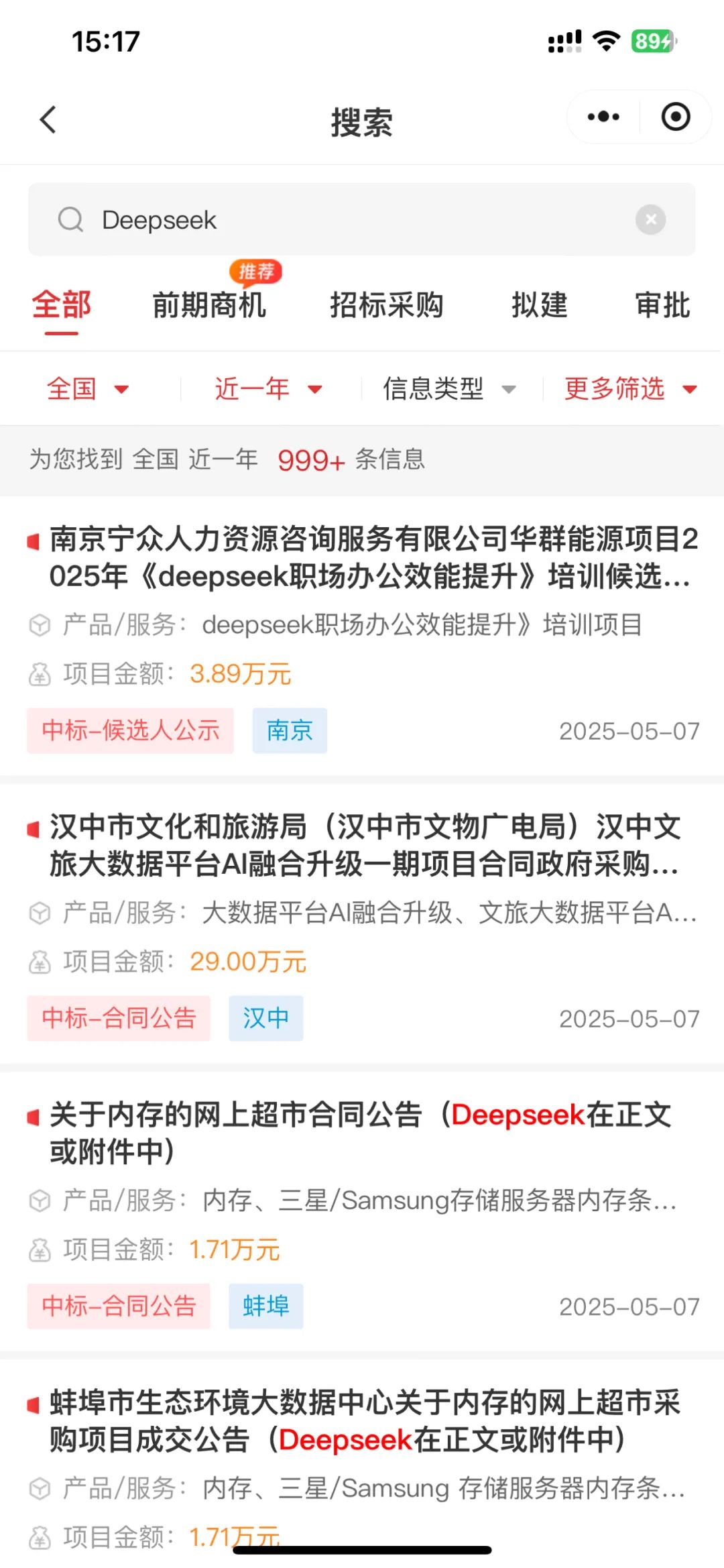Open the 更多筛选 filter options
This screenshot has width=724, height=1568.
coord(630,389)
